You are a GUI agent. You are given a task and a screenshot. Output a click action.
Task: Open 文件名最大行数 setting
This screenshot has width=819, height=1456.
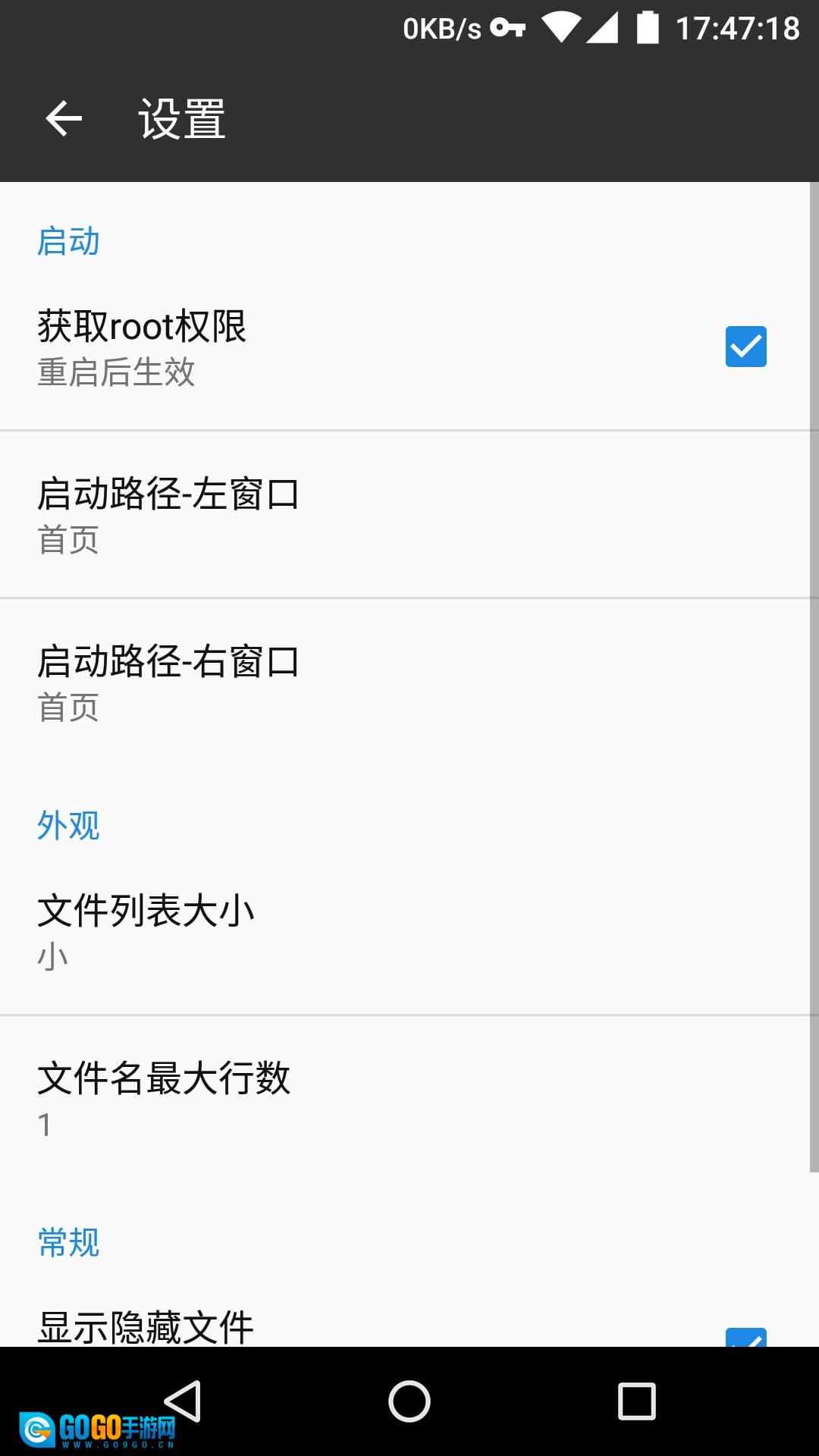(405, 1099)
